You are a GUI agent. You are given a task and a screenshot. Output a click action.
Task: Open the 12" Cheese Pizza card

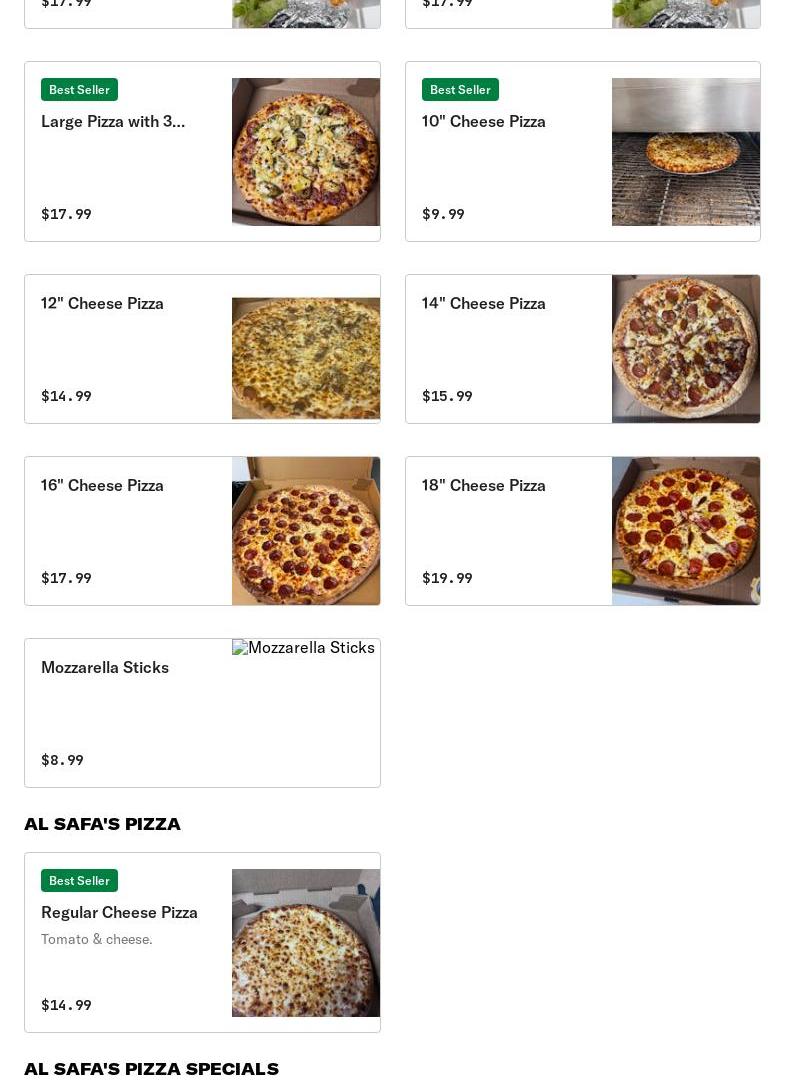coord(202,349)
